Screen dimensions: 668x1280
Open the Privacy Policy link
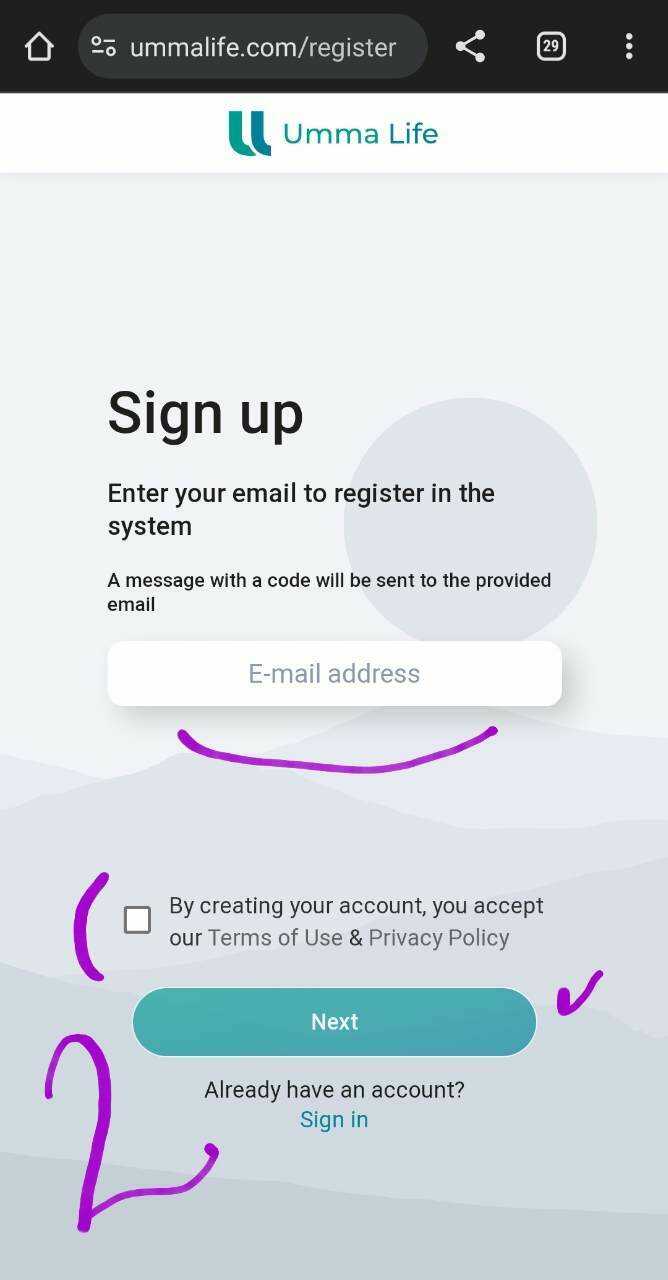click(x=439, y=938)
